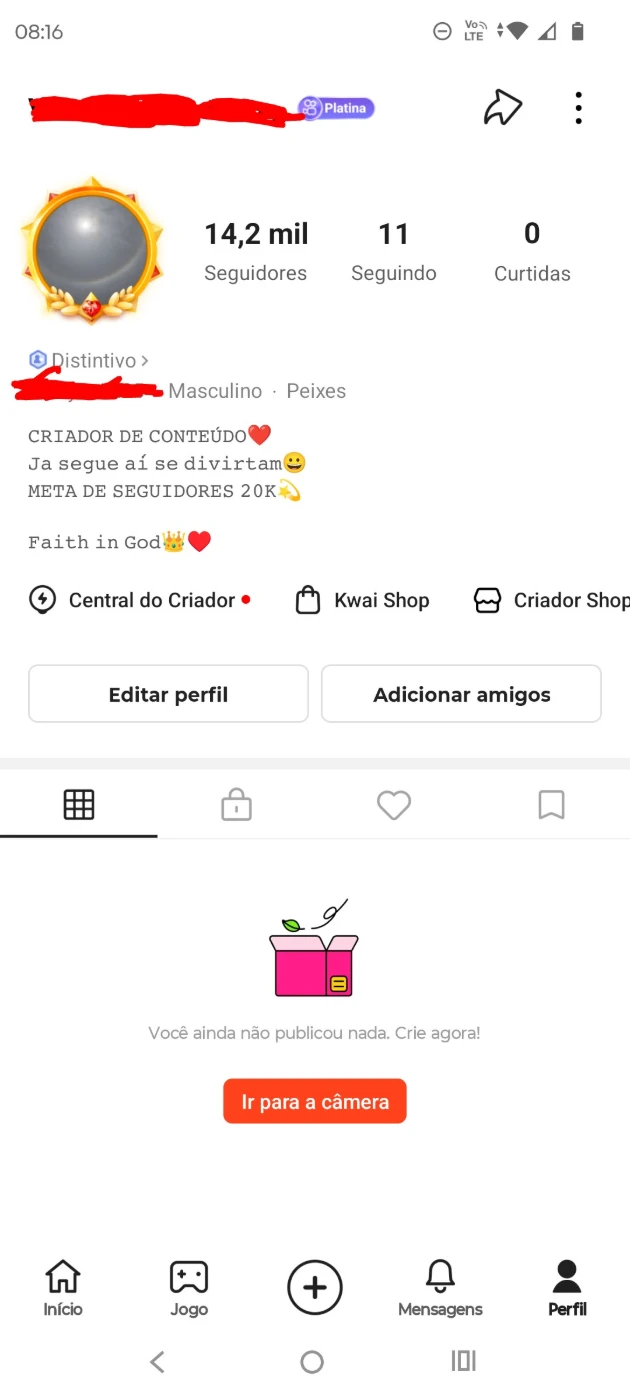Go to the Início tab
This screenshot has height=1400, width=630.
(x=63, y=1288)
